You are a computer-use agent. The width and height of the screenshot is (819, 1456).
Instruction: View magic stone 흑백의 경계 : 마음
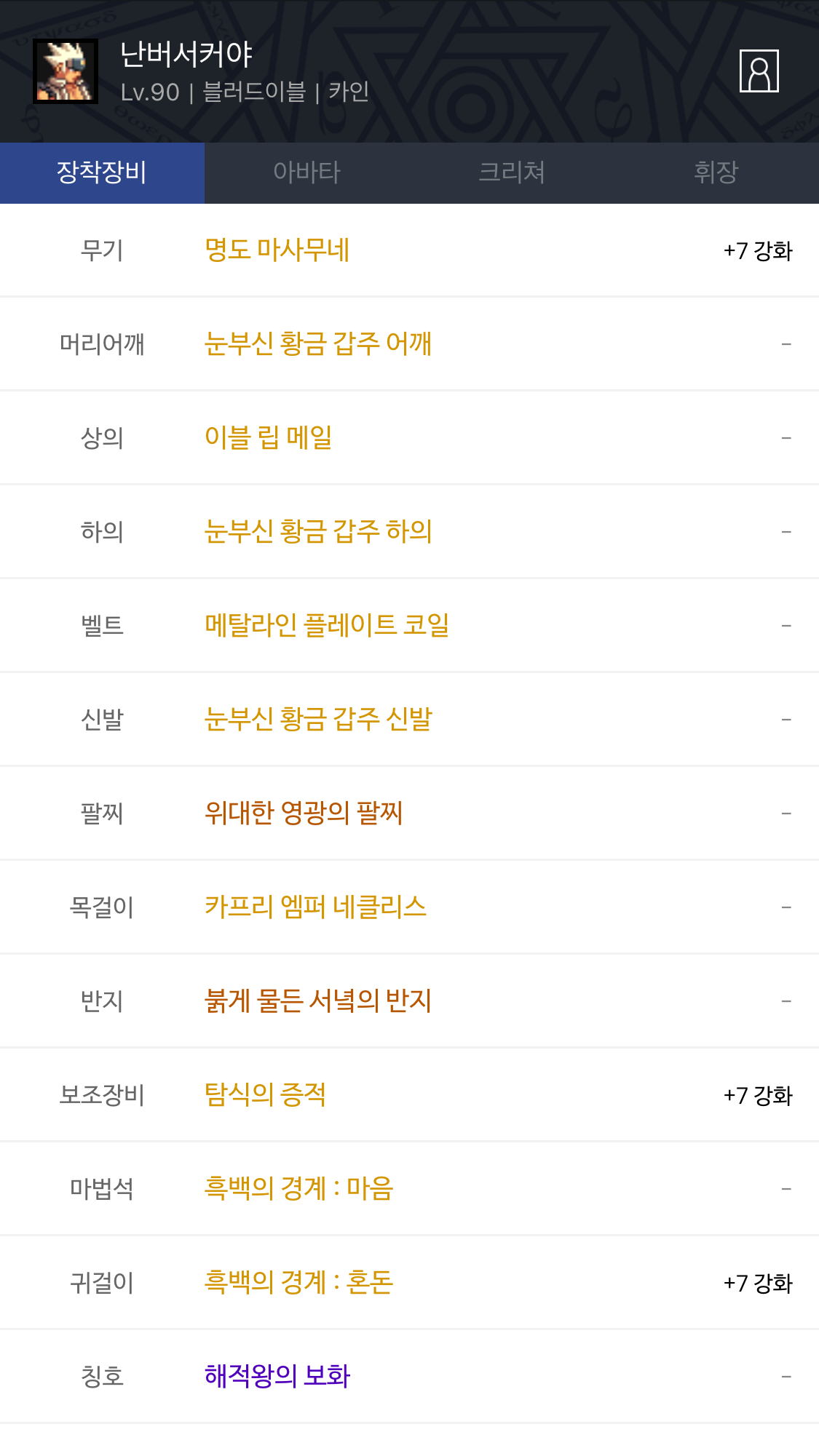[x=298, y=1189]
